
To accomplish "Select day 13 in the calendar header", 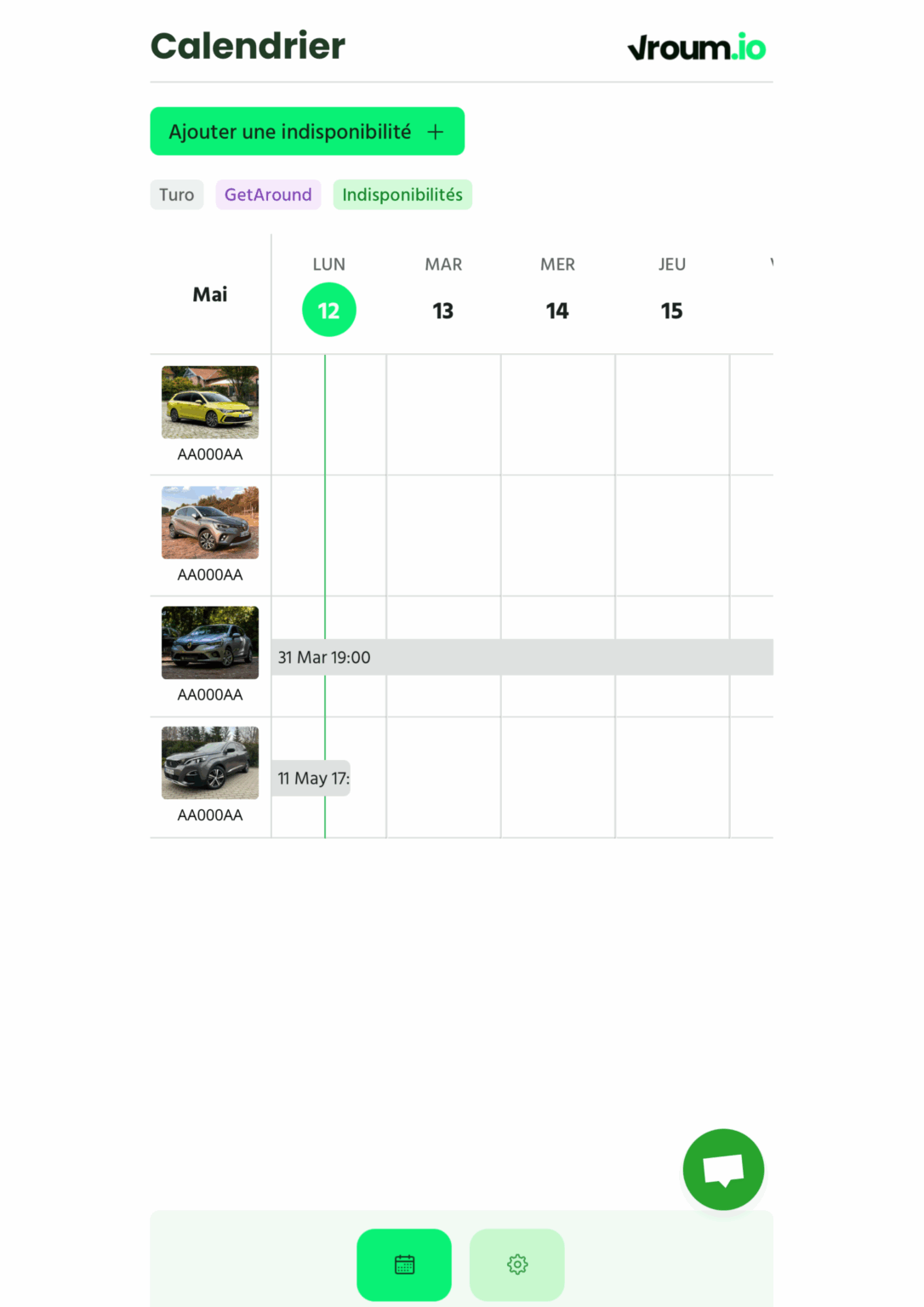I will 442,311.
